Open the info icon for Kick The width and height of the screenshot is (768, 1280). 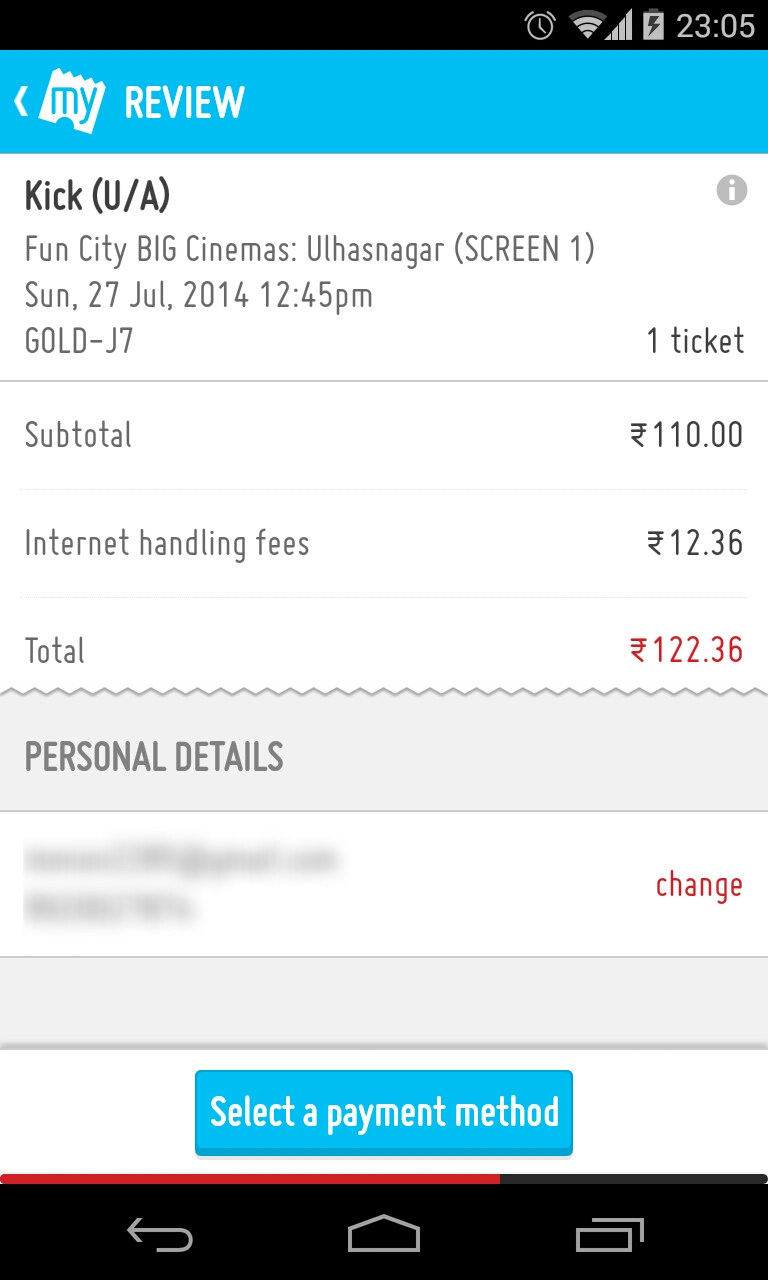[732, 190]
